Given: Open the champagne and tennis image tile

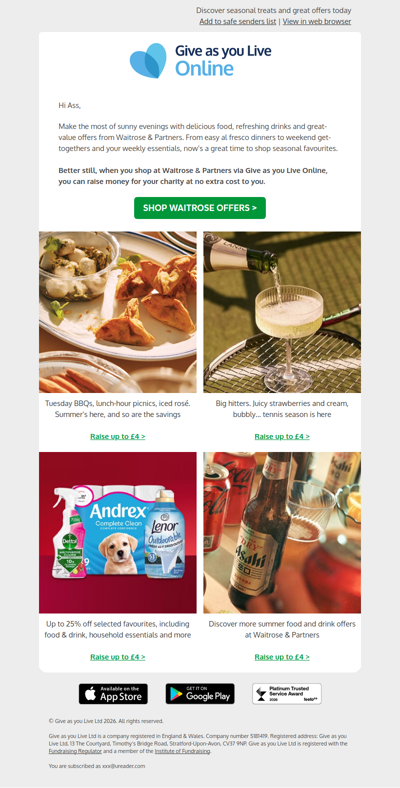Looking at the screenshot, I should (282, 312).
